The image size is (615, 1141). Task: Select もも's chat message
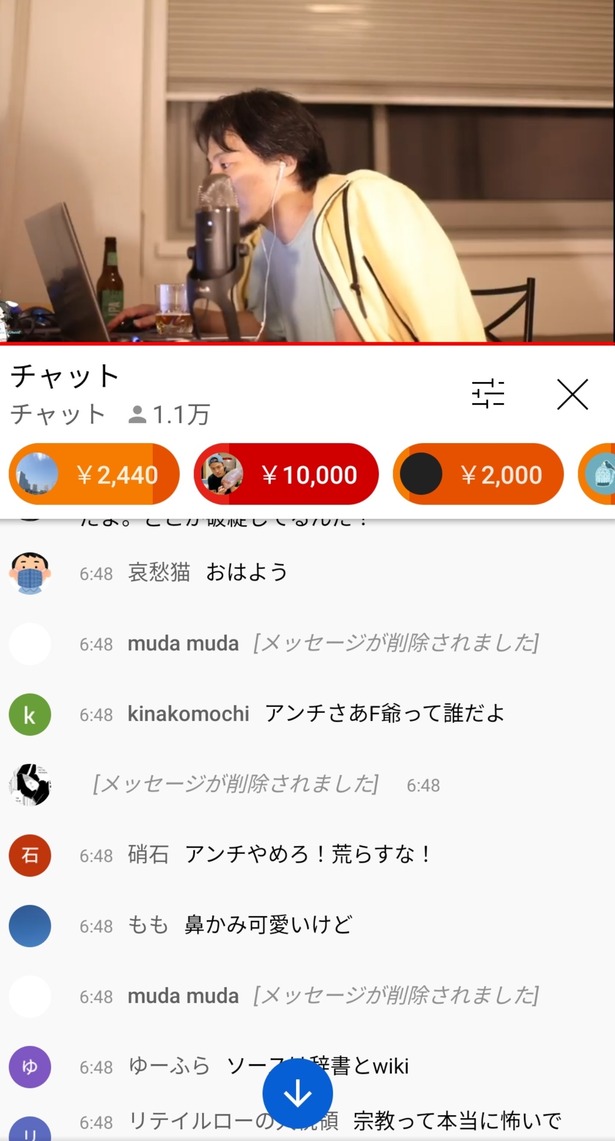307,926
